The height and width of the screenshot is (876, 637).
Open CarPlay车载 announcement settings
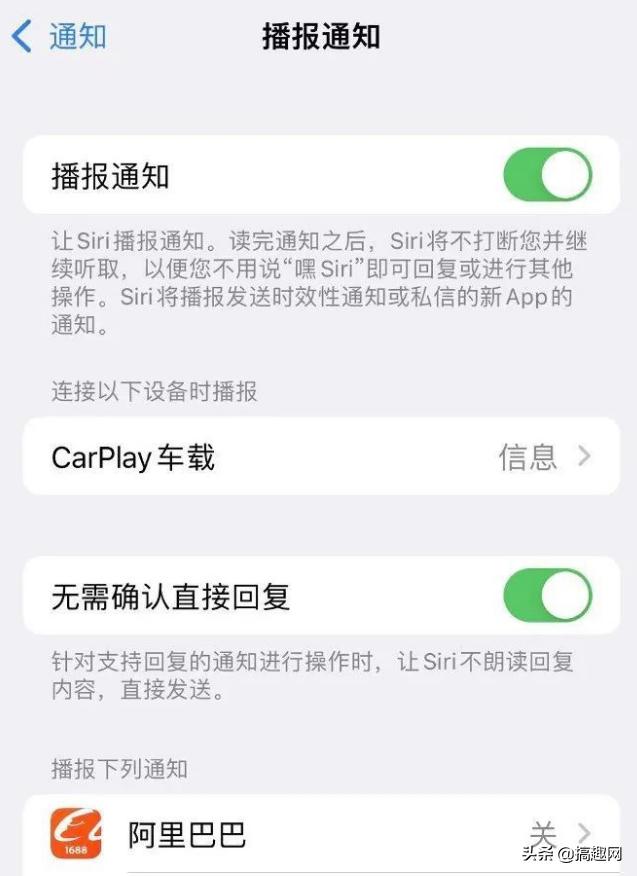tap(320, 458)
